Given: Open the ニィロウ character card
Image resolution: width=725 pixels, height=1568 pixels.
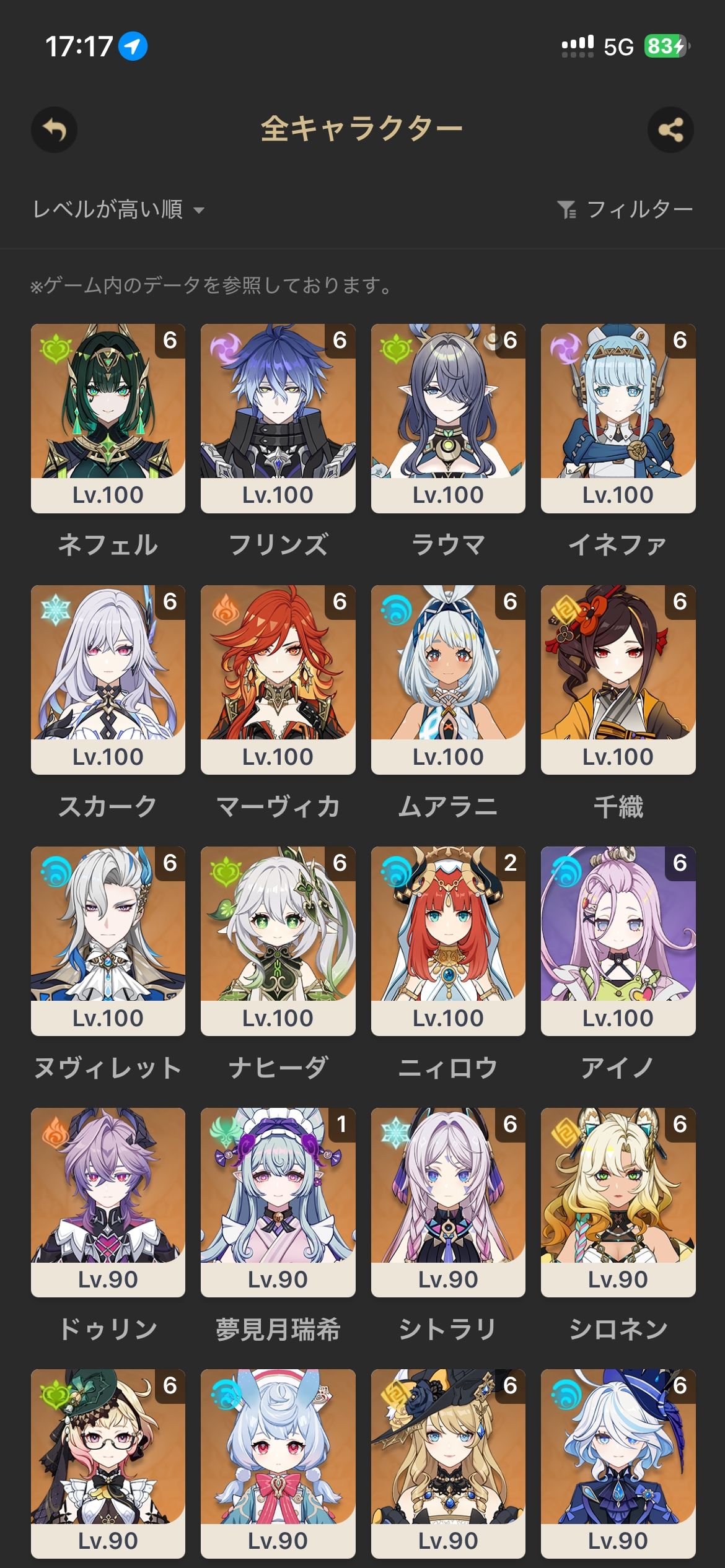Looking at the screenshot, I should click(x=448, y=941).
